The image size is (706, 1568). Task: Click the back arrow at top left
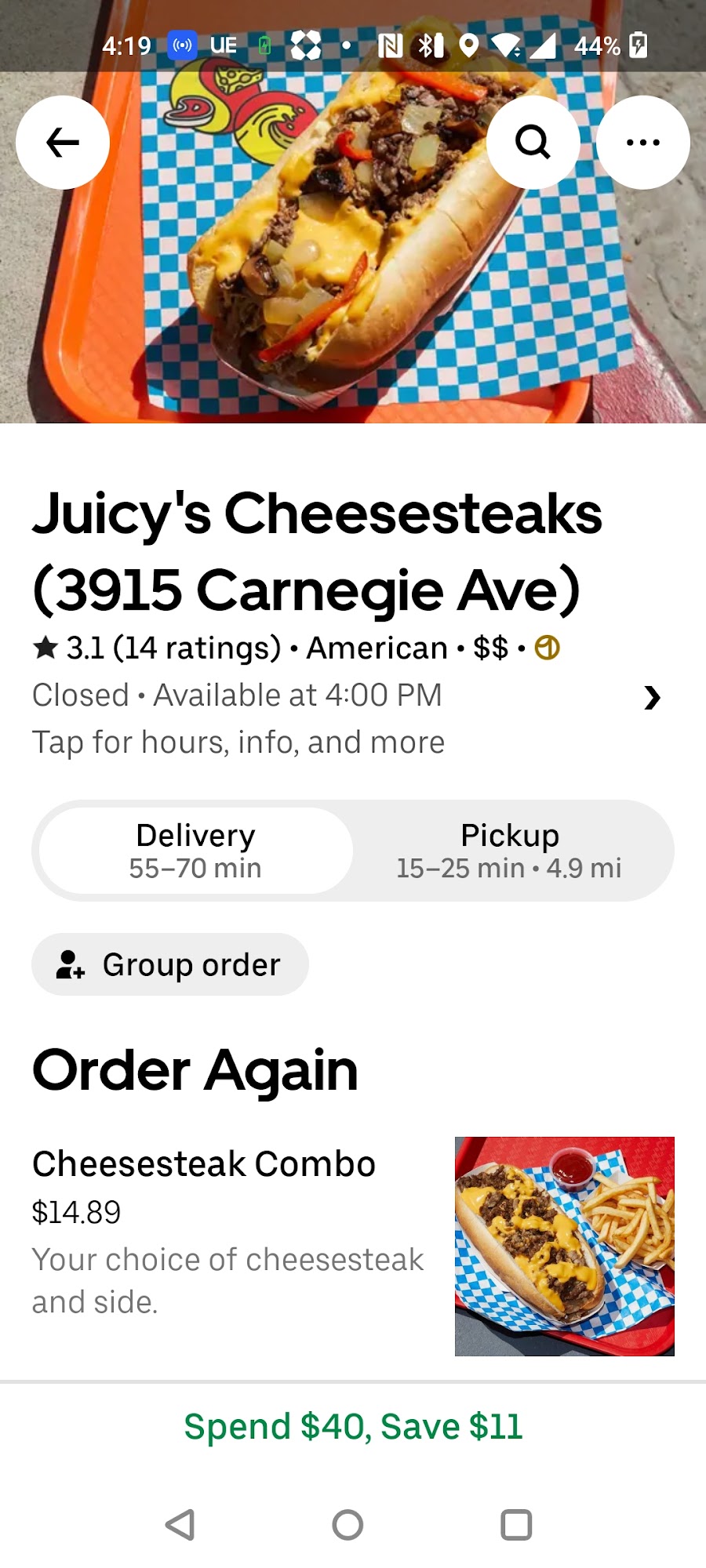coord(62,142)
